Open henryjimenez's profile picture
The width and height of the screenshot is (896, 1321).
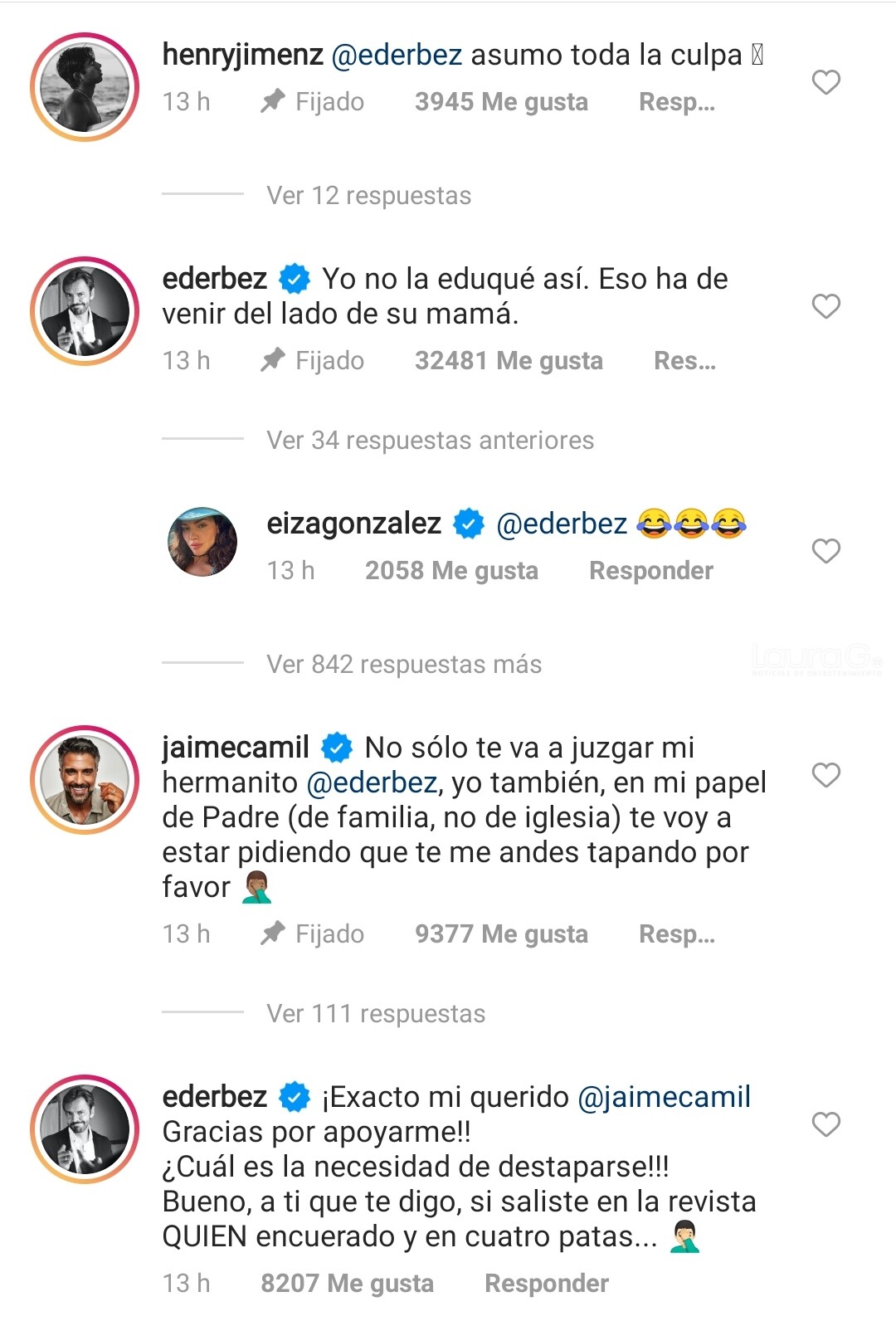[85, 87]
